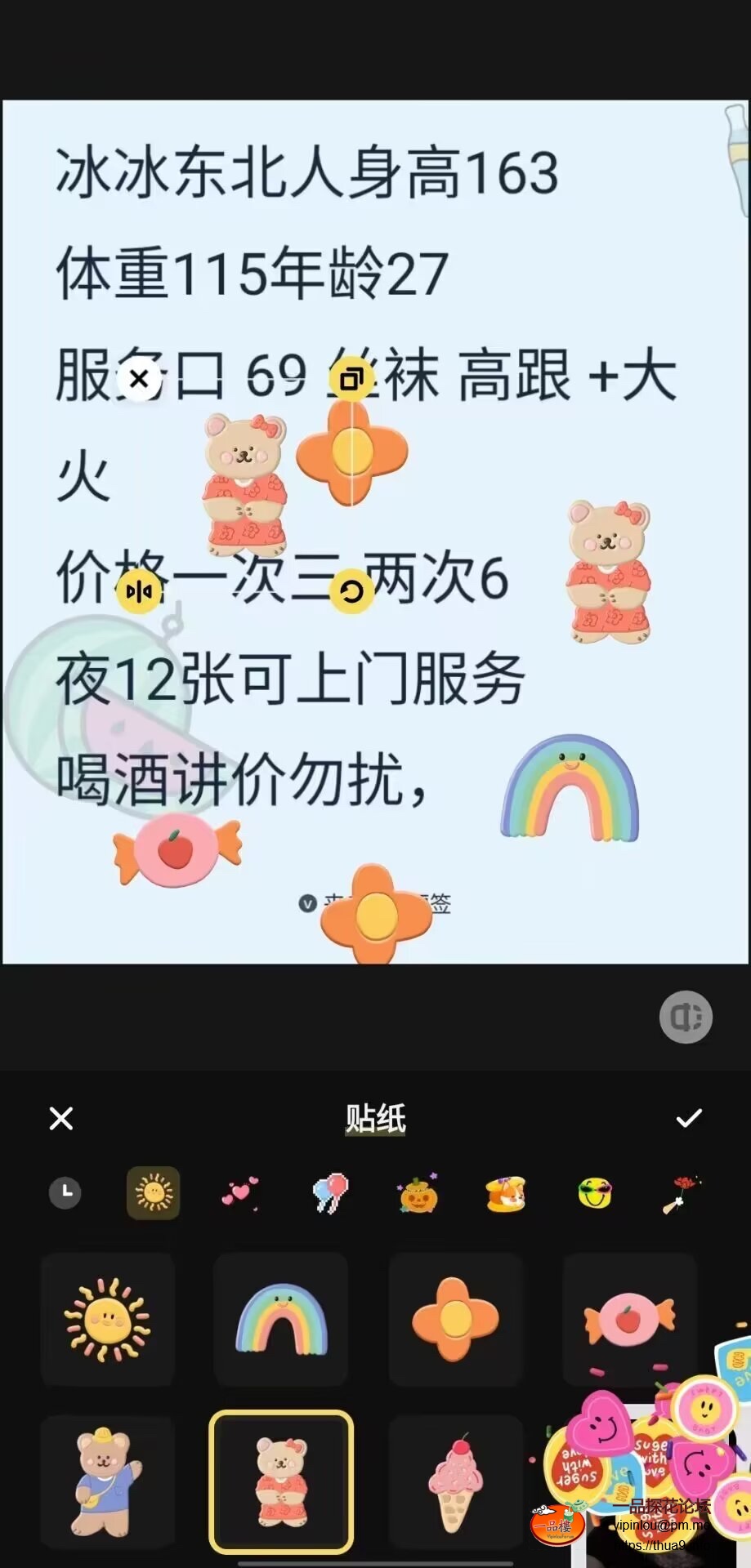Select the sunglasses smiley sticker category

[x=595, y=1192]
